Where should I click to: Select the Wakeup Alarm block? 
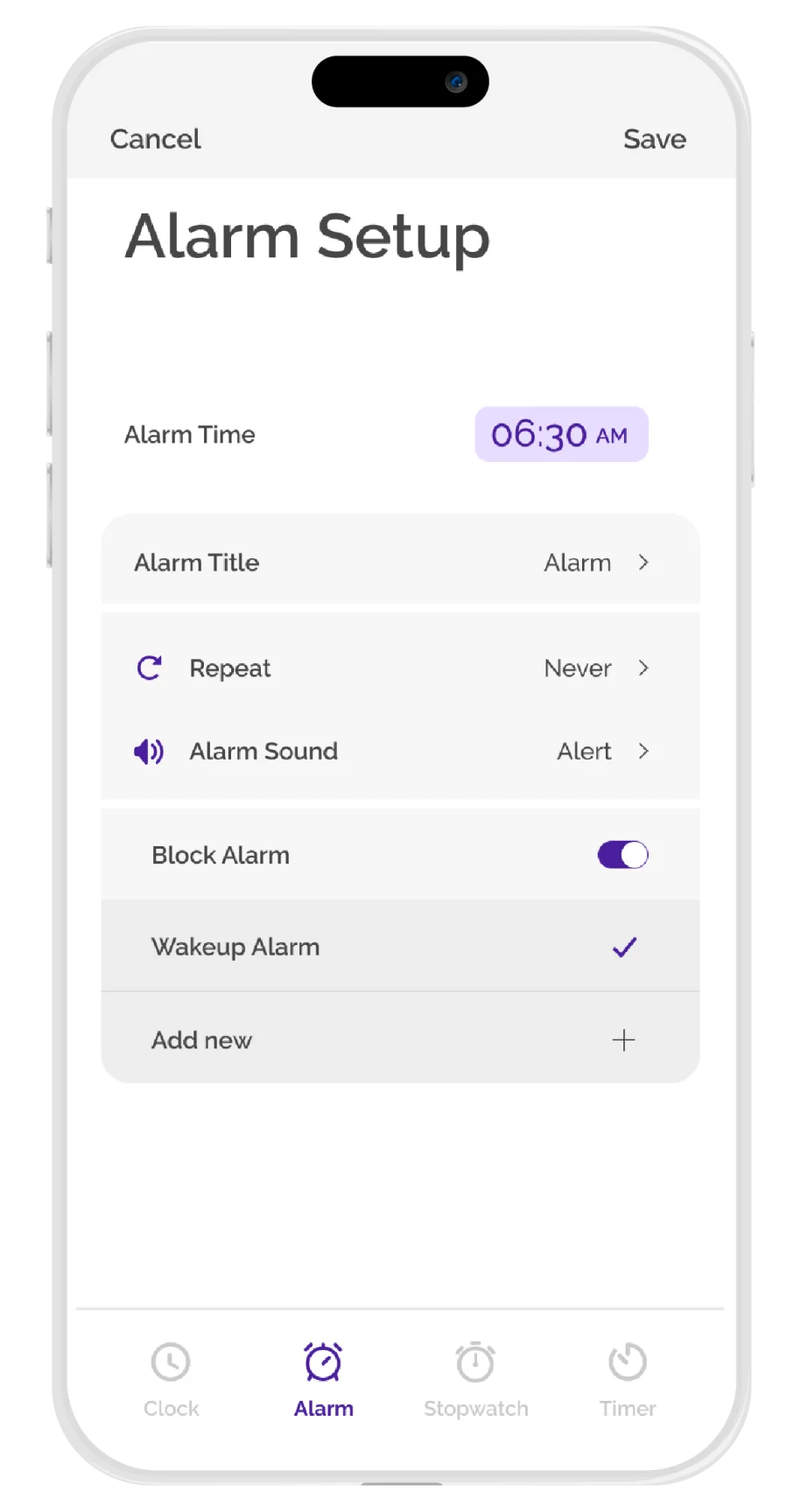pos(400,947)
